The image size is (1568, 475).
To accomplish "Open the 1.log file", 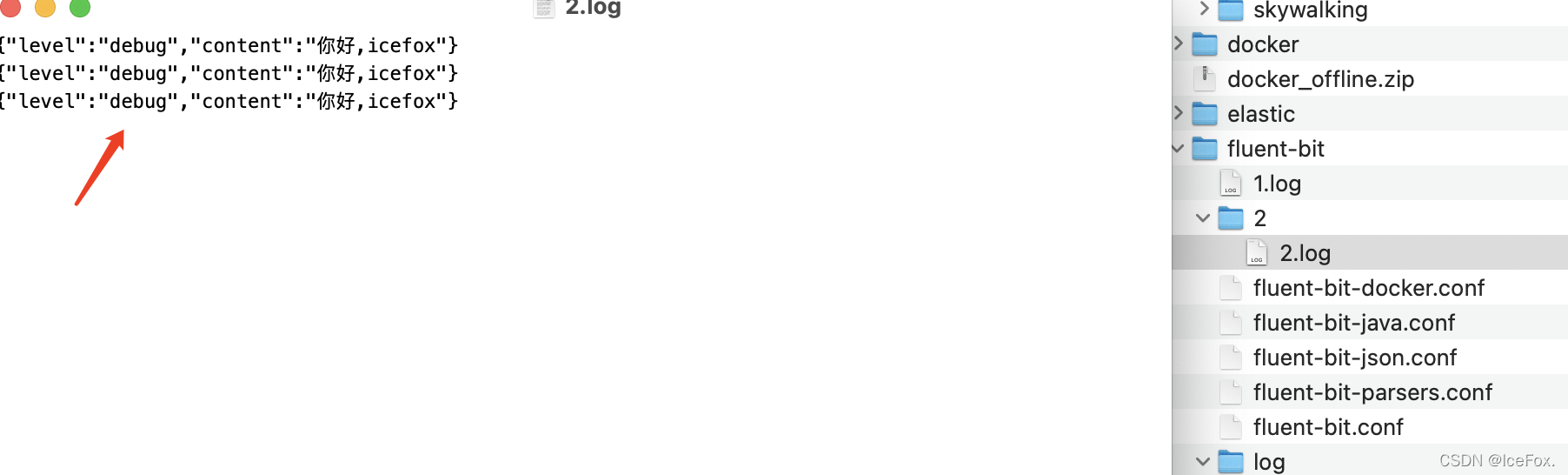I will [1276, 184].
